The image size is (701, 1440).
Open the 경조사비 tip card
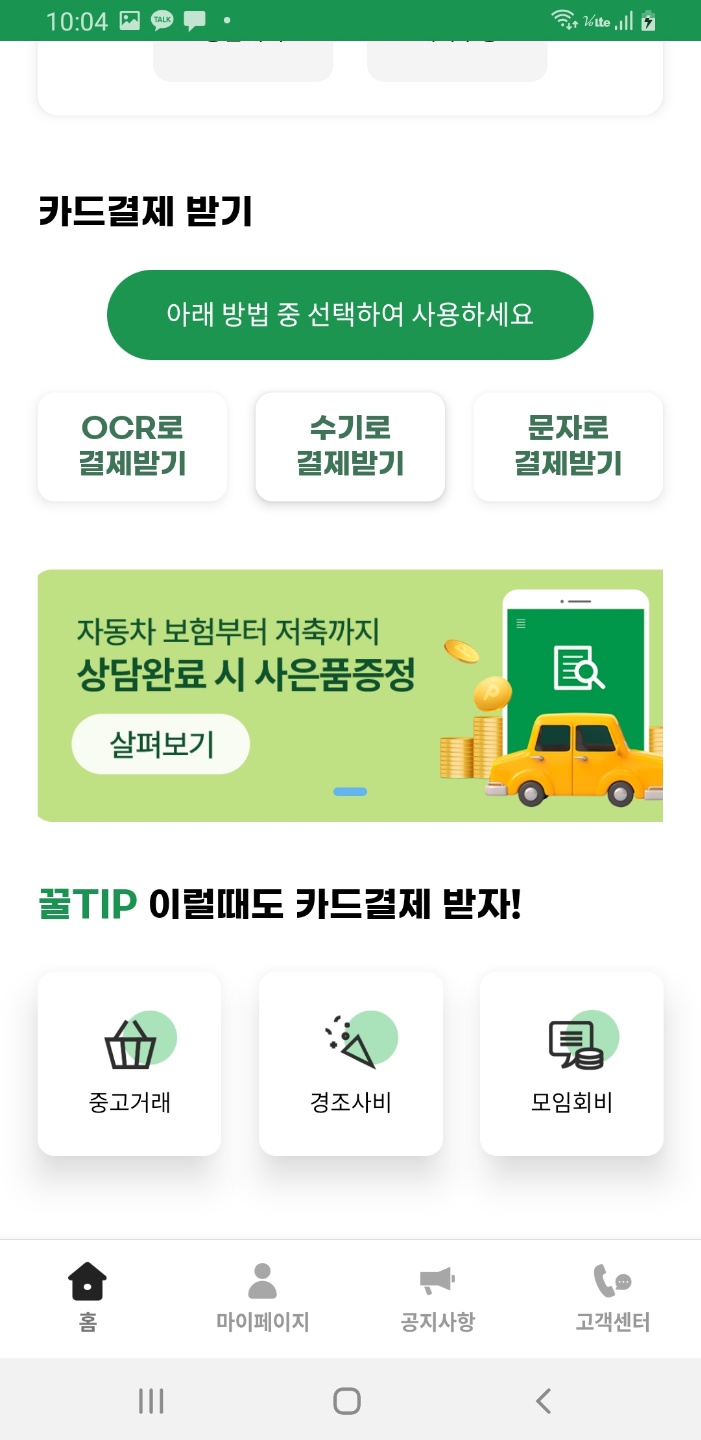click(x=350, y=1063)
